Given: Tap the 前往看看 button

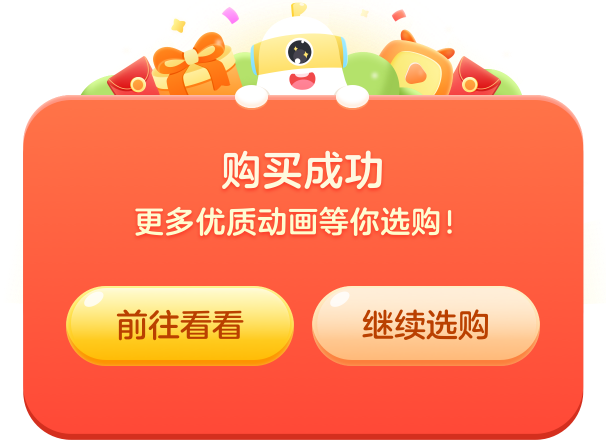Looking at the screenshot, I should 180,325.
